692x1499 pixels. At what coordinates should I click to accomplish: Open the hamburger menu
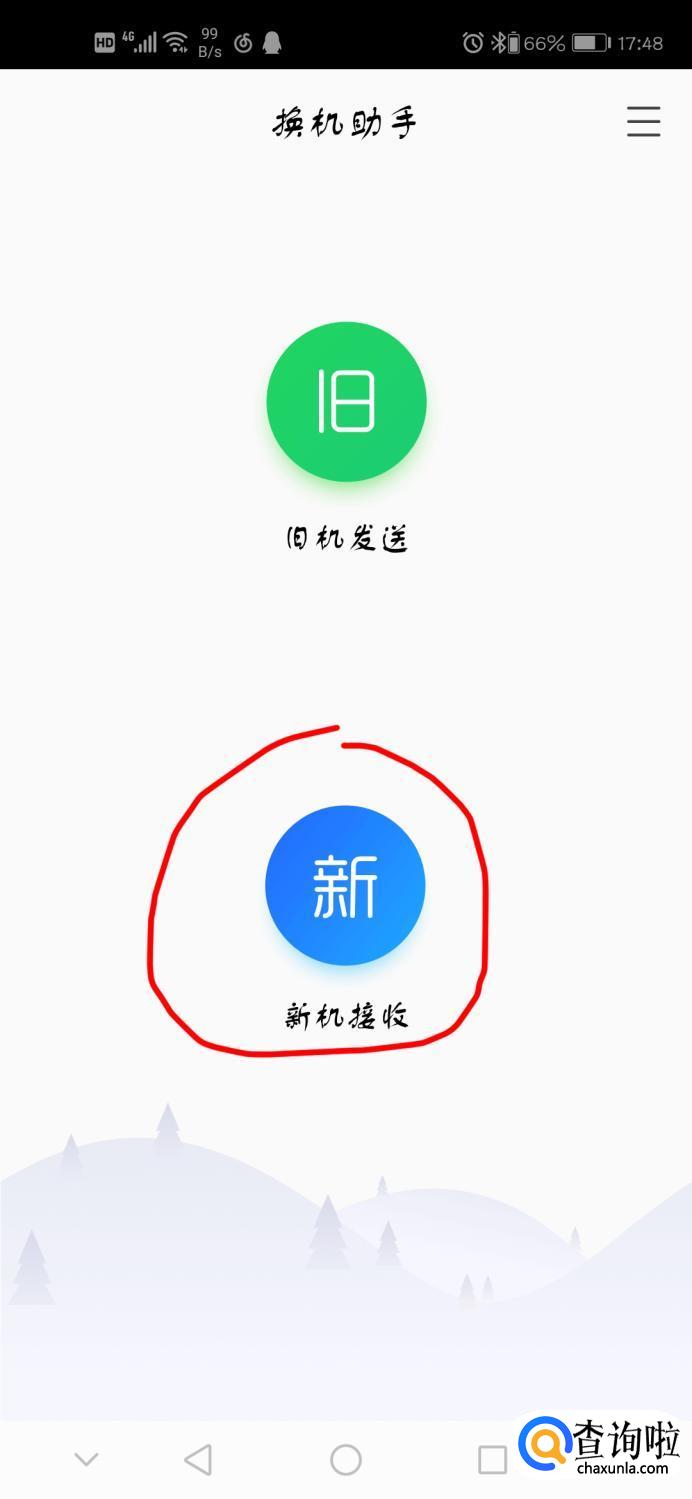pos(643,121)
